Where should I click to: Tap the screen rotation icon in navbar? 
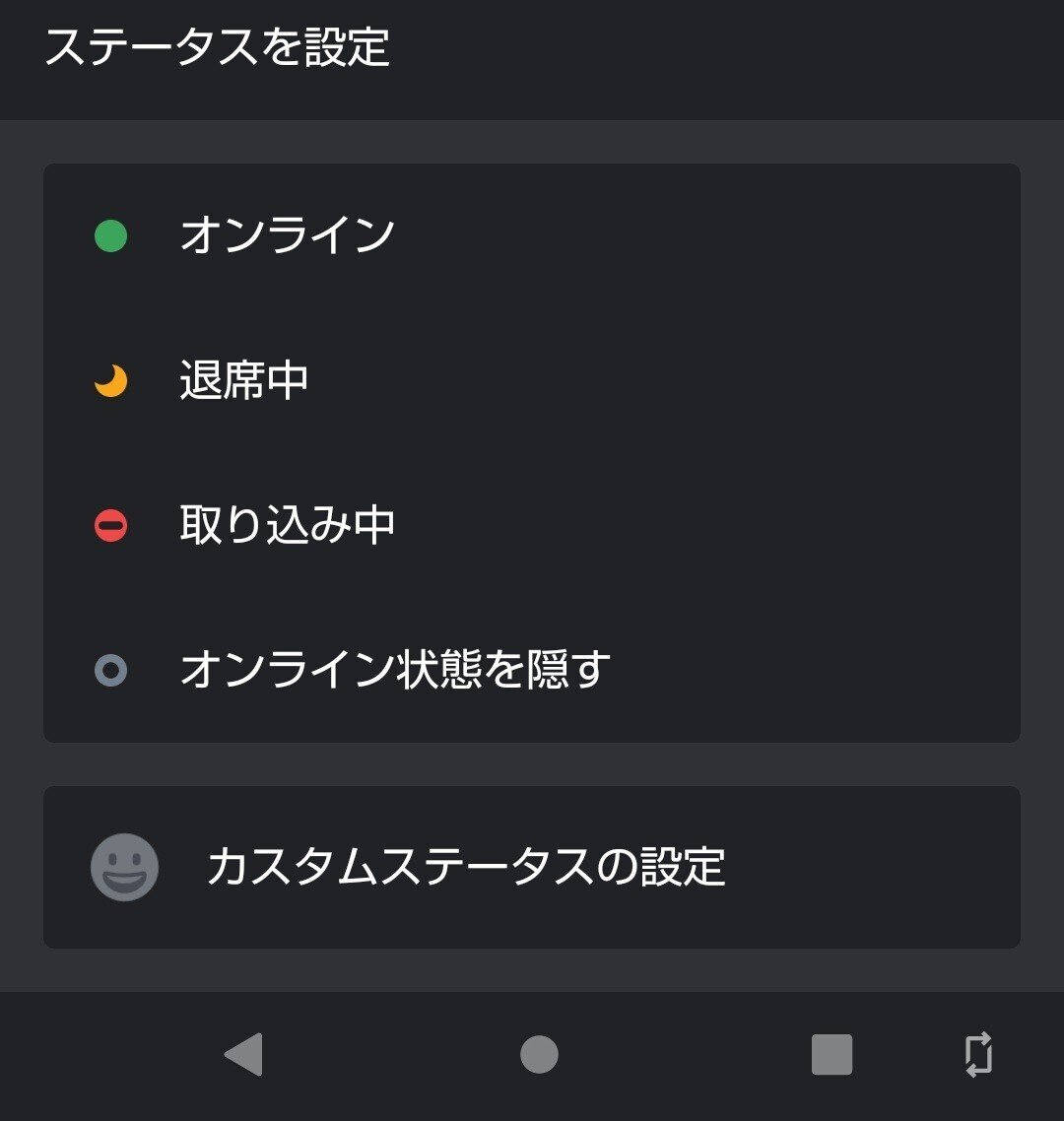pyautogui.click(x=980, y=1053)
